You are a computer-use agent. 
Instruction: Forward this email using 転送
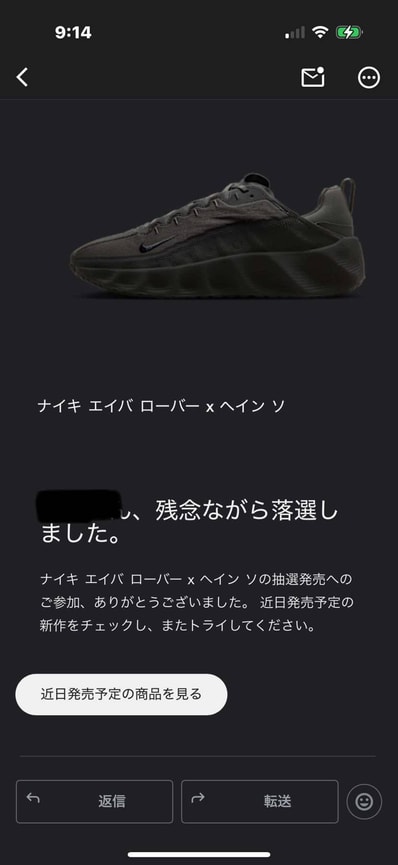point(259,801)
